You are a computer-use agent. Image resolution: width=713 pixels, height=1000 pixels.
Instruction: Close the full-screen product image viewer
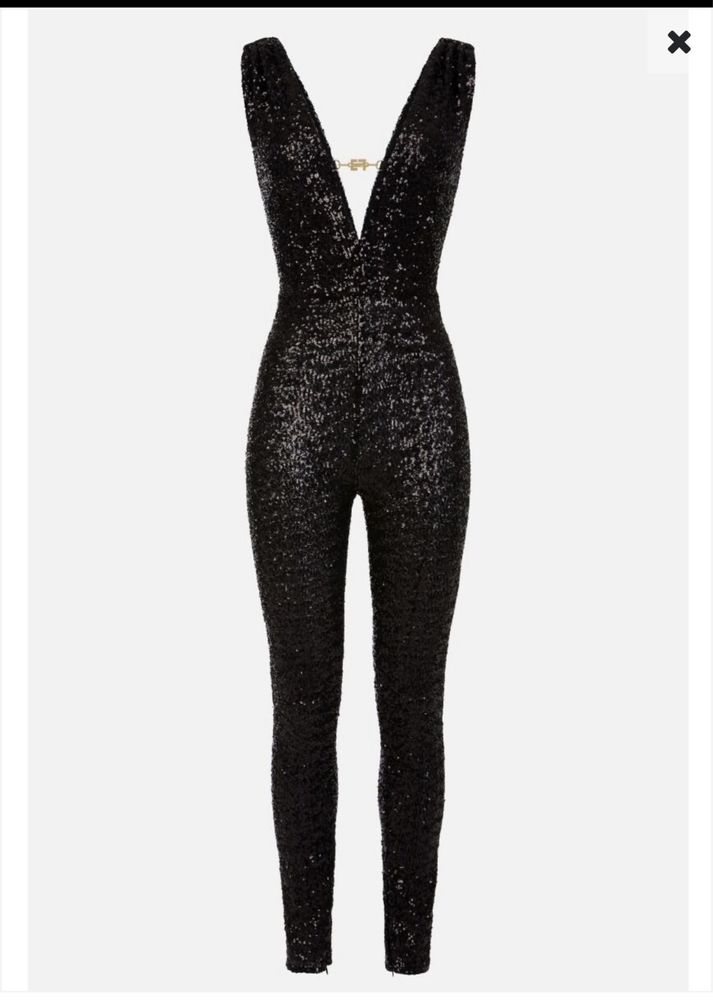(679, 42)
